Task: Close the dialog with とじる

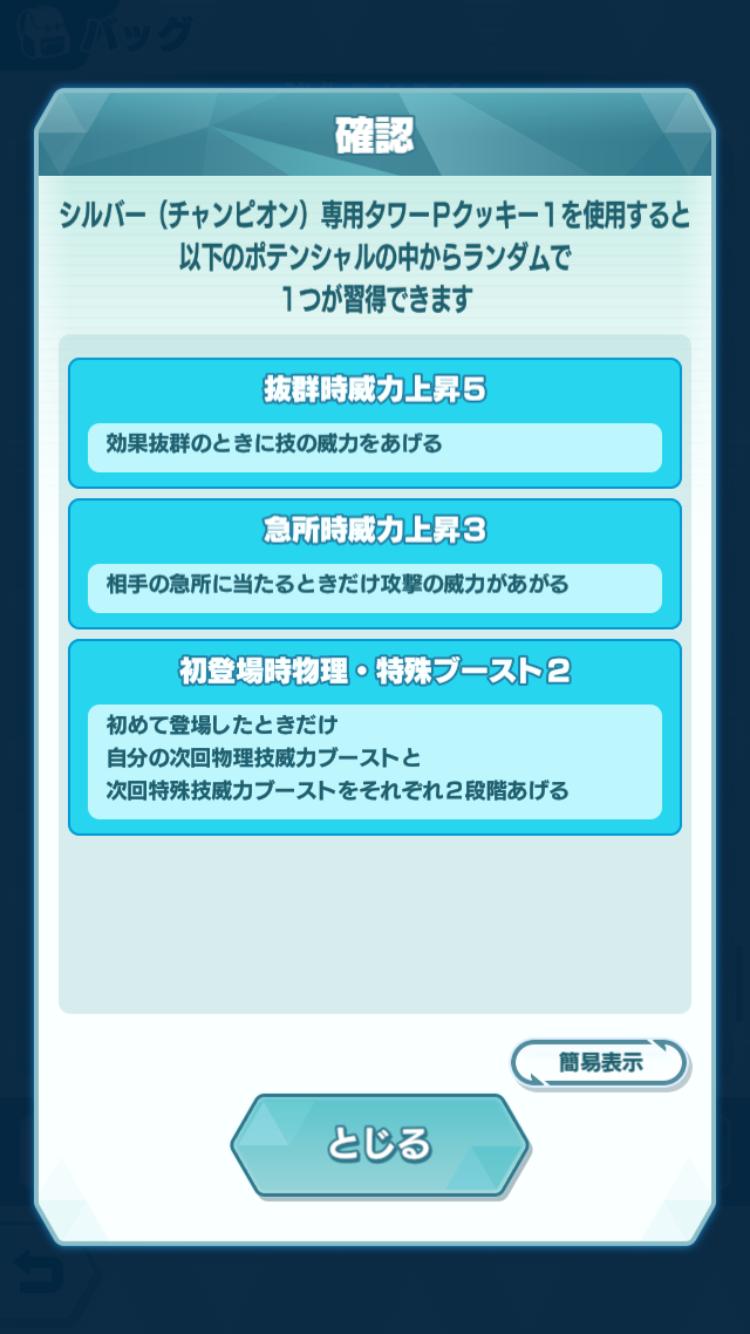Action: (x=379, y=1144)
